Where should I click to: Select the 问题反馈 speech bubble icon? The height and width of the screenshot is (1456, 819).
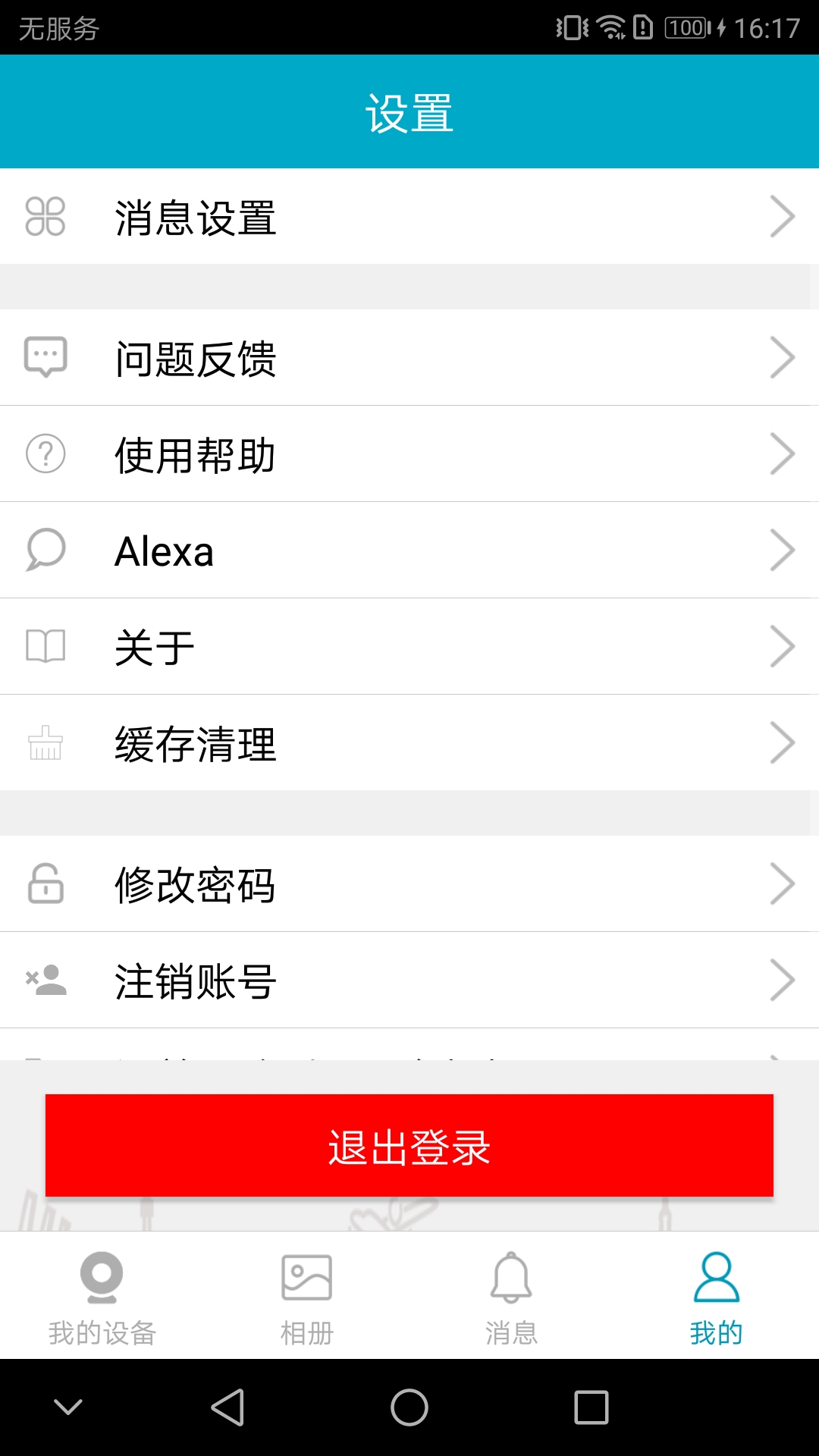(x=45, y=358)
